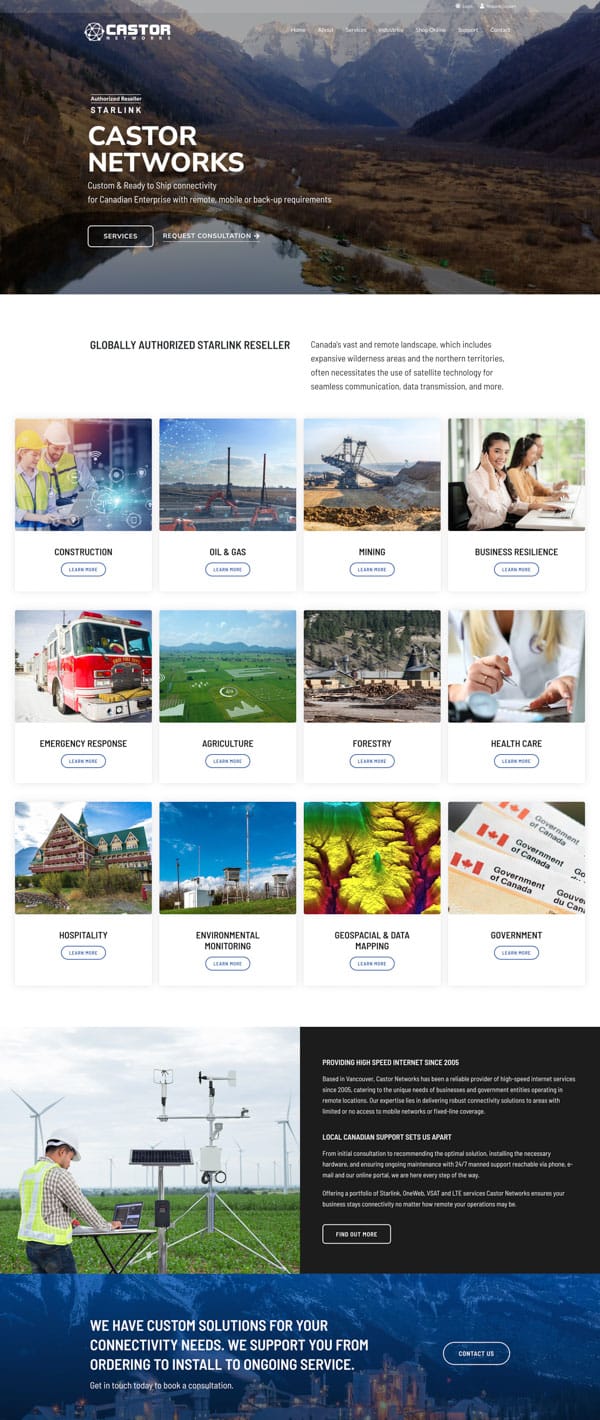Open Learn More for Government
This screenshot has height=1420, width=600.
point(516,953)
